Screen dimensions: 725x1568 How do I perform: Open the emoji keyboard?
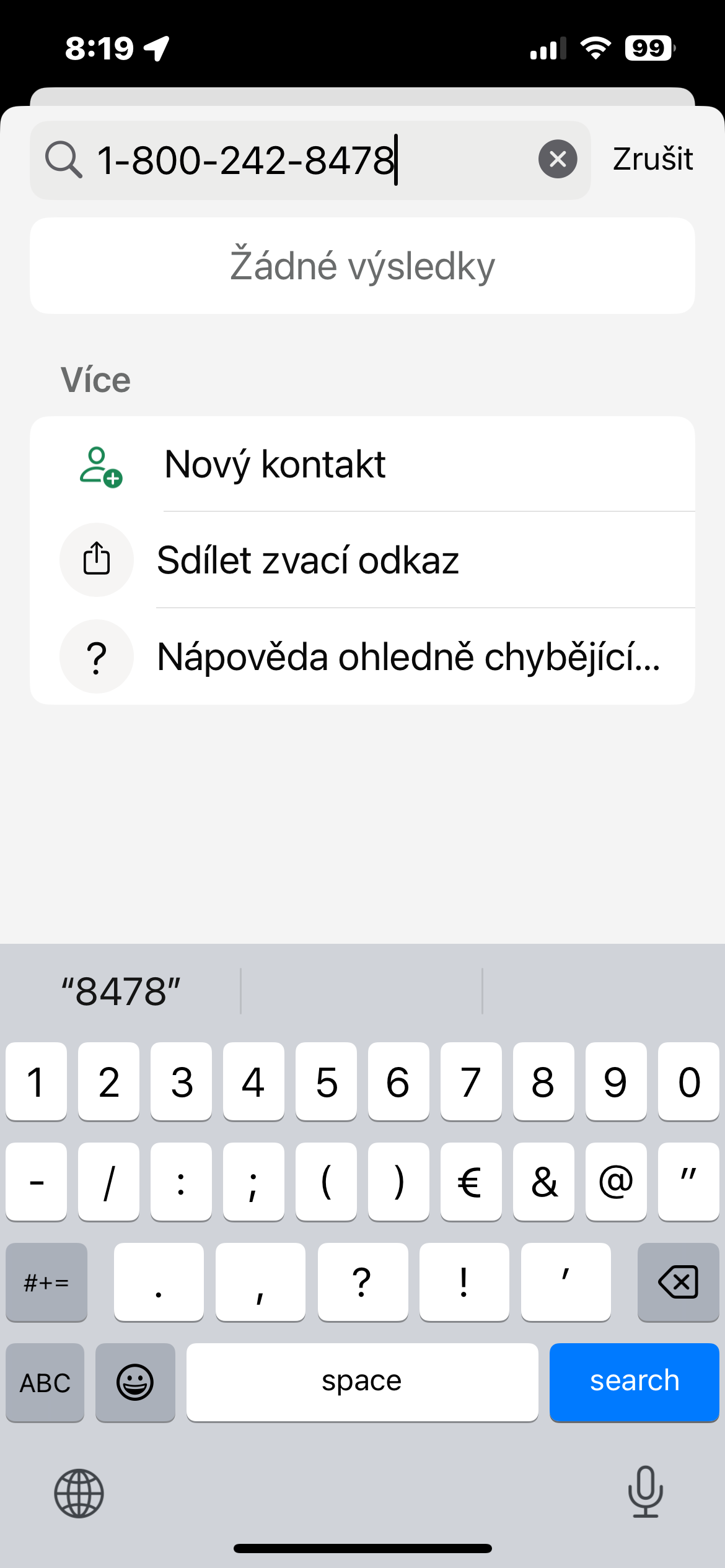(135, 1382)
